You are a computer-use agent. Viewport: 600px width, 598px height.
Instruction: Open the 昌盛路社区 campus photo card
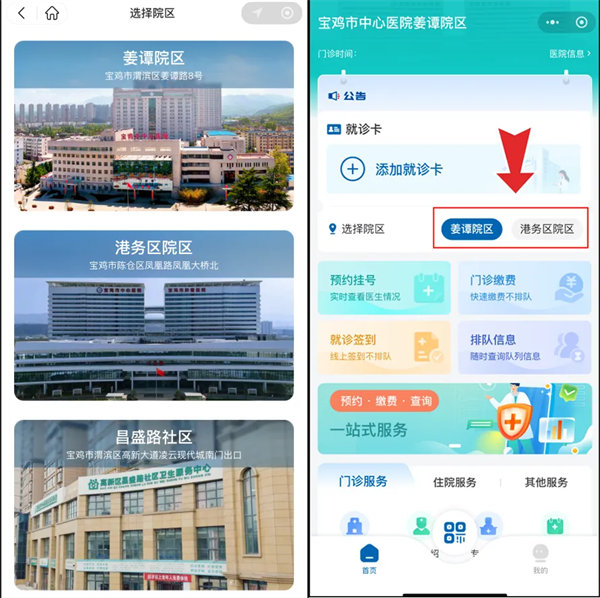(x=154, y=505)
